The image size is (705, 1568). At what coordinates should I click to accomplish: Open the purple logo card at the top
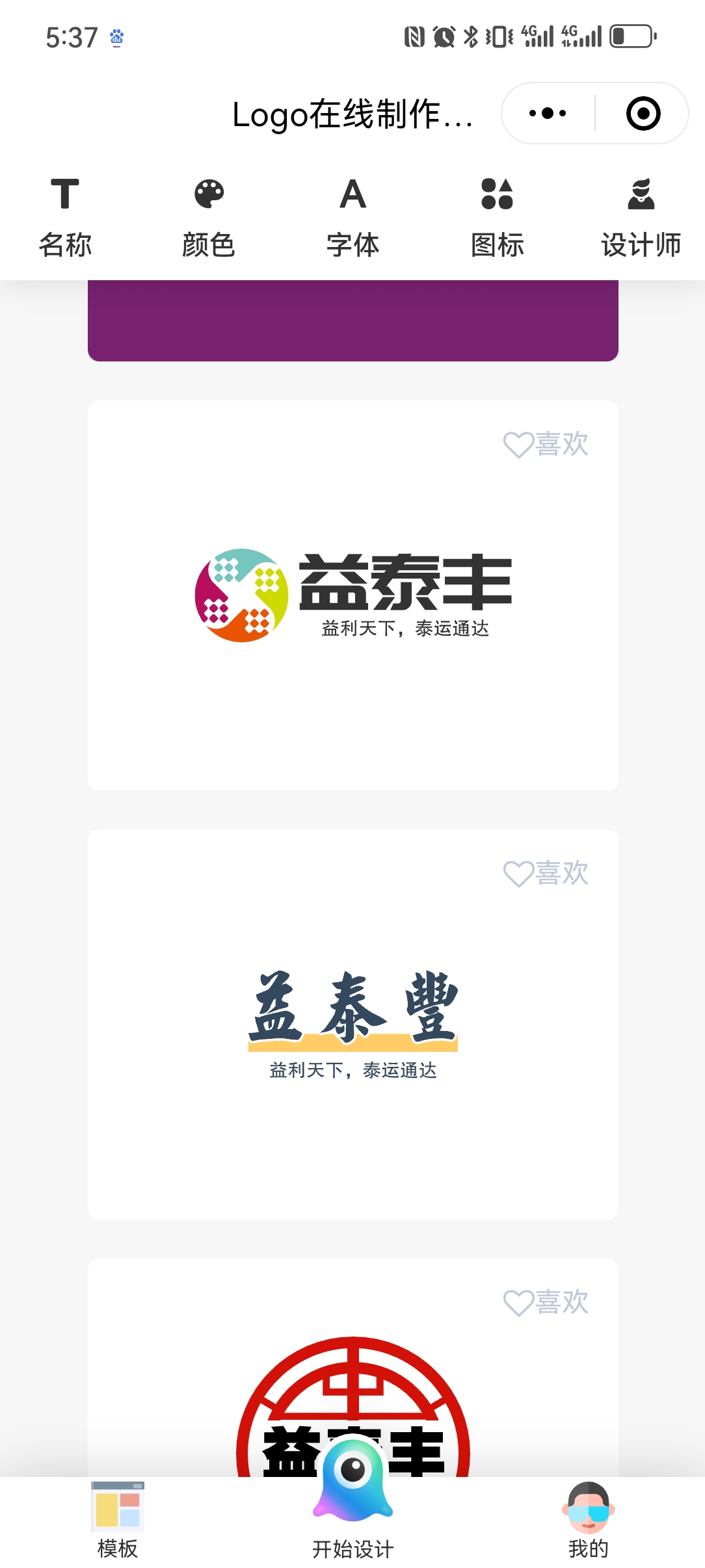(352, 320)
